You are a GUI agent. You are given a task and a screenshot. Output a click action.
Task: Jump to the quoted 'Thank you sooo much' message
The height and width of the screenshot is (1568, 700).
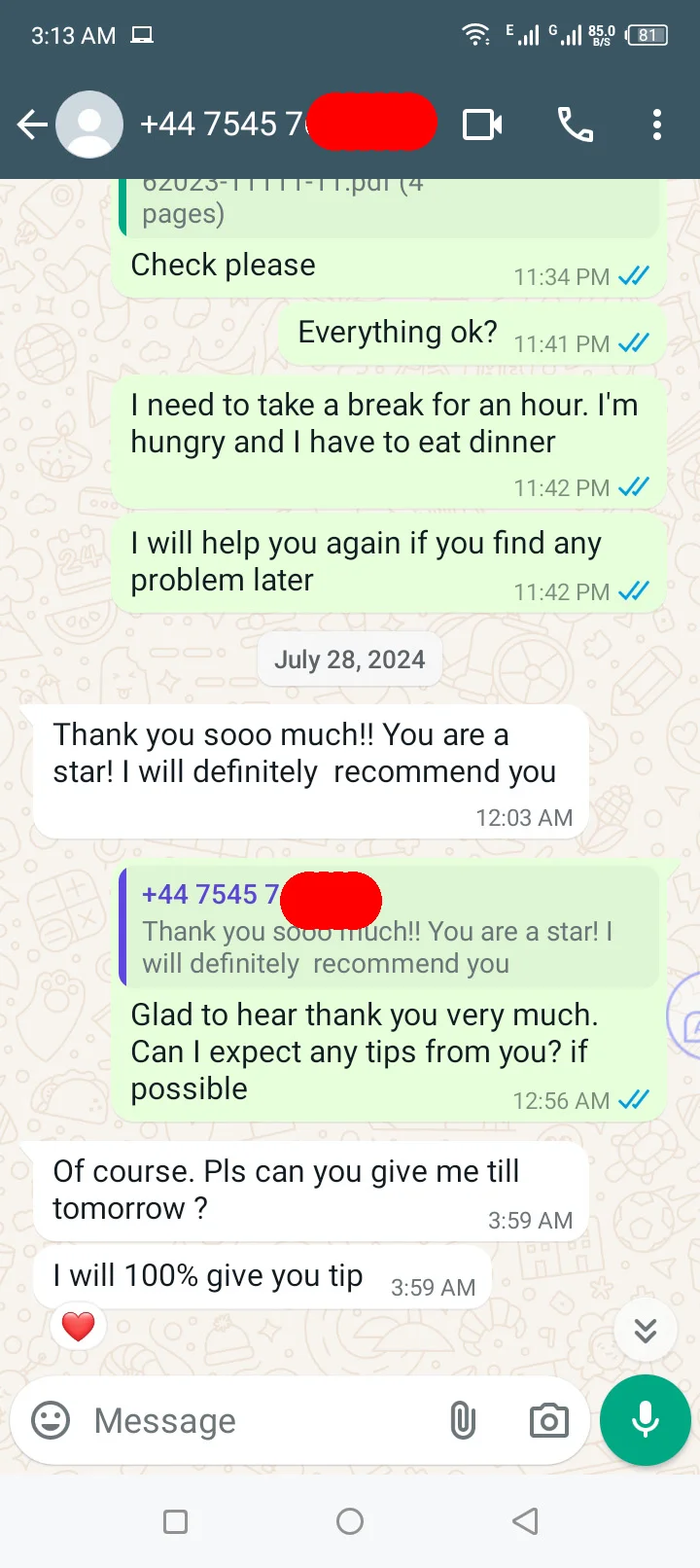click(x=389, y=929)
